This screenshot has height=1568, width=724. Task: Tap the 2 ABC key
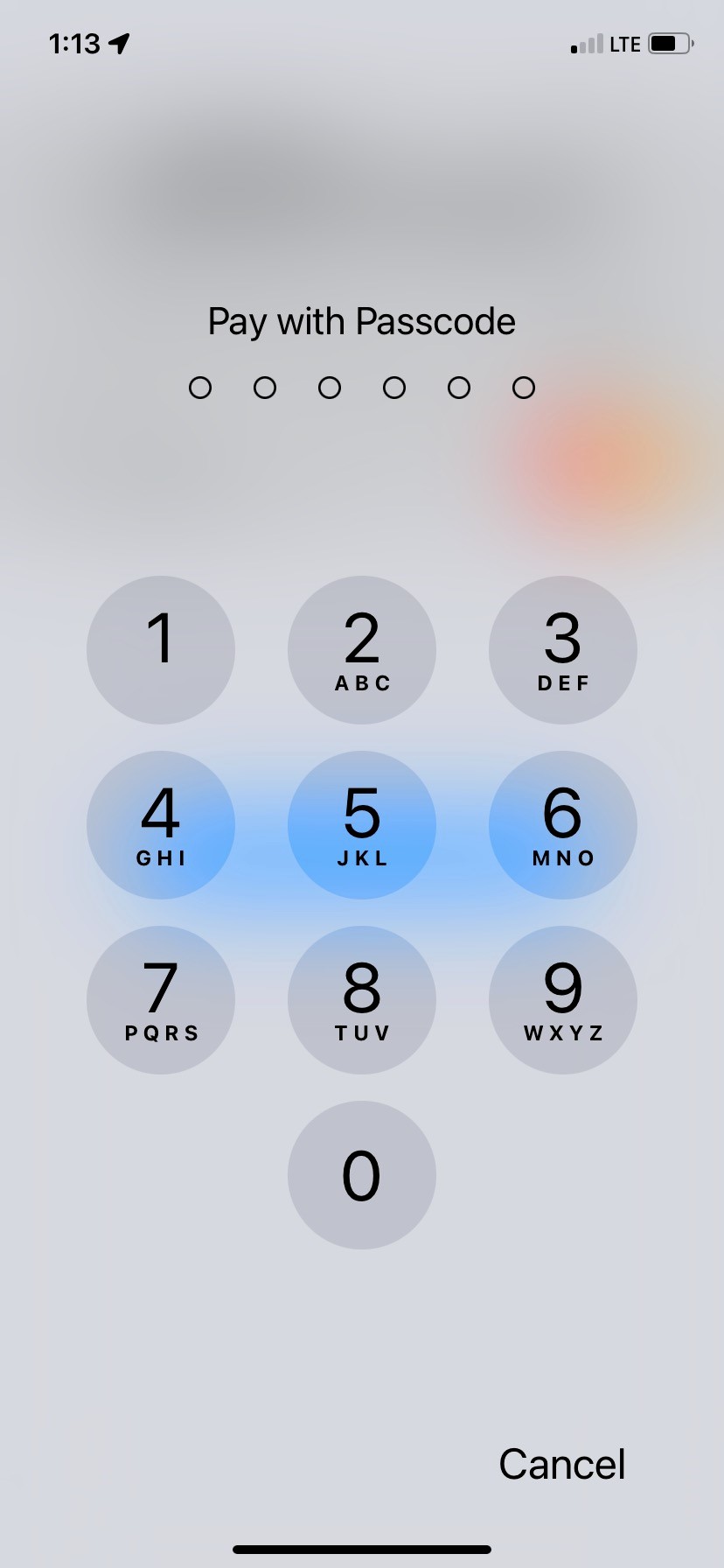(362, 649)
